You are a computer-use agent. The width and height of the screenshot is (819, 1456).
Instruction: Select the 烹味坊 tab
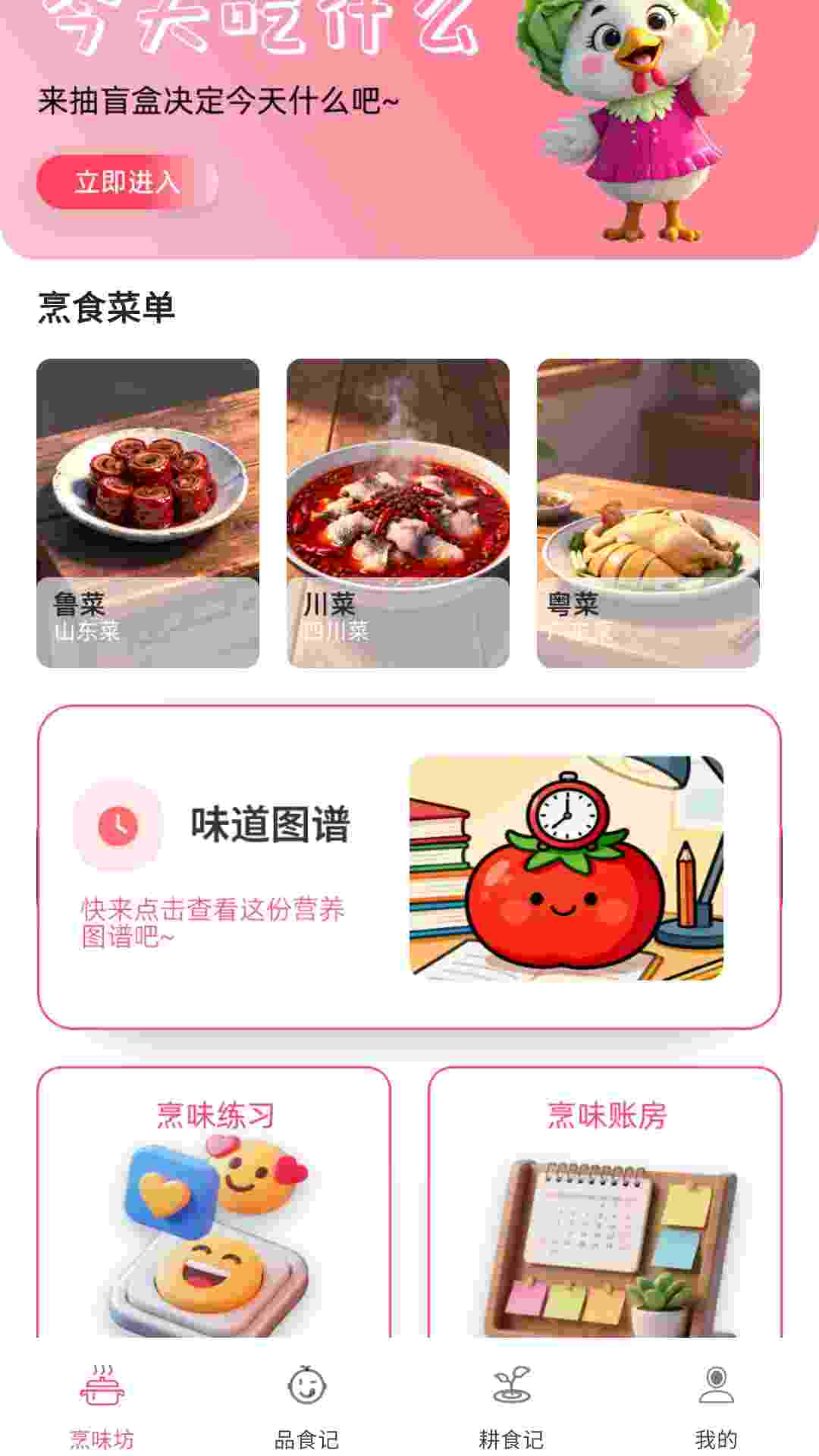[102, 1404]
